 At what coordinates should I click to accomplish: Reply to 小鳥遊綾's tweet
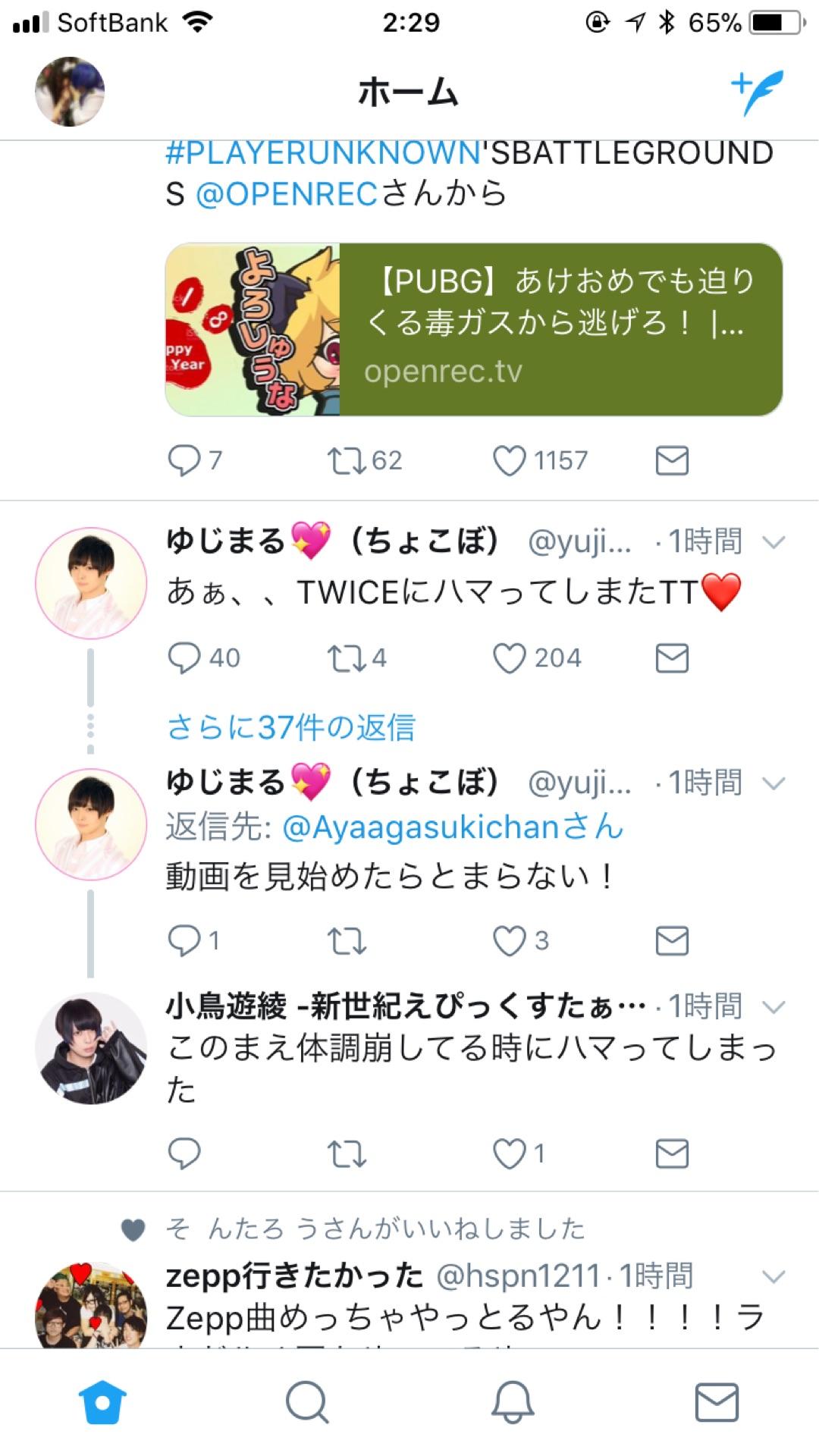[x=184, y=1154]
